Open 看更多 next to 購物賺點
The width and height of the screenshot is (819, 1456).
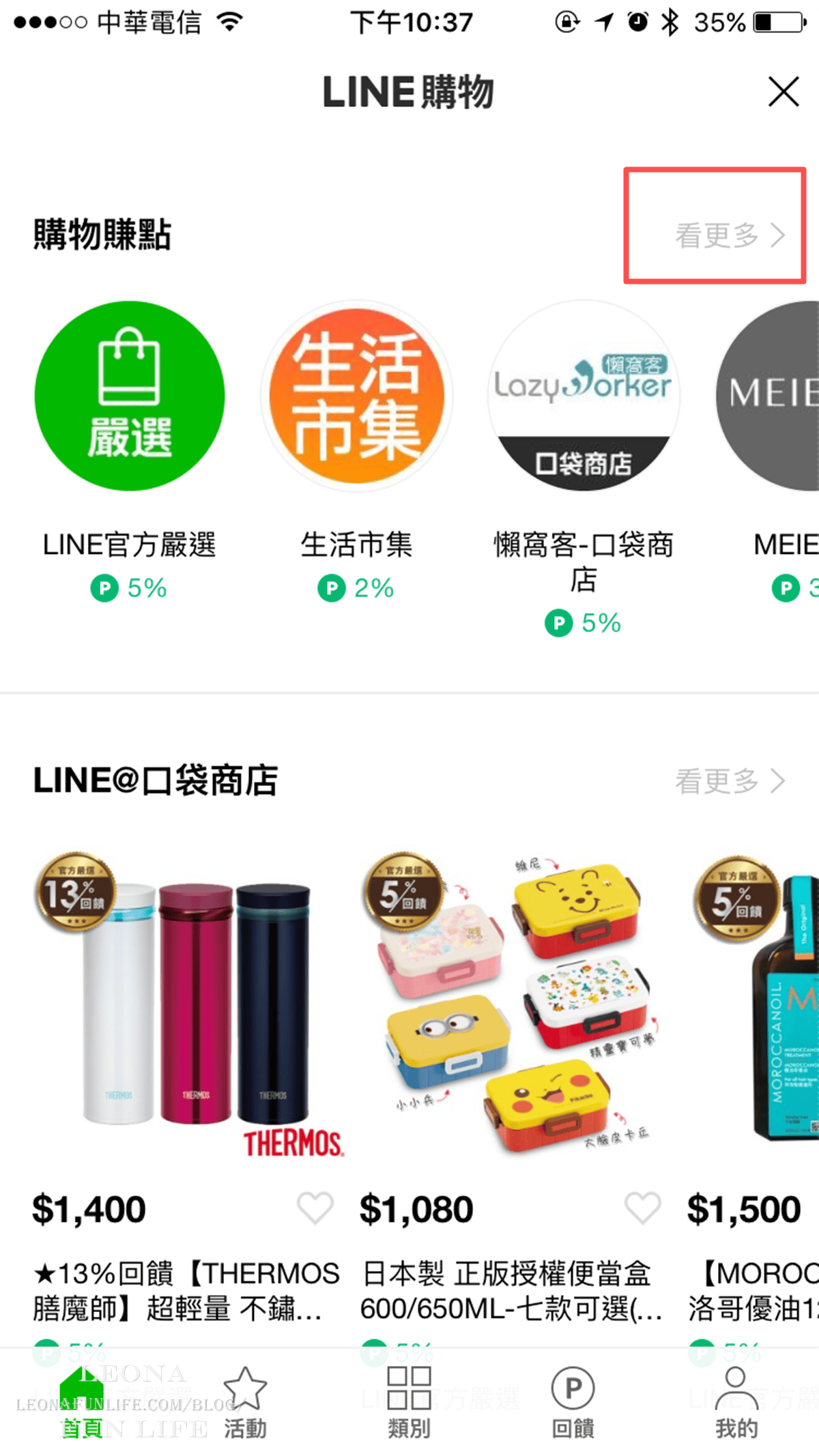[729, 235]
